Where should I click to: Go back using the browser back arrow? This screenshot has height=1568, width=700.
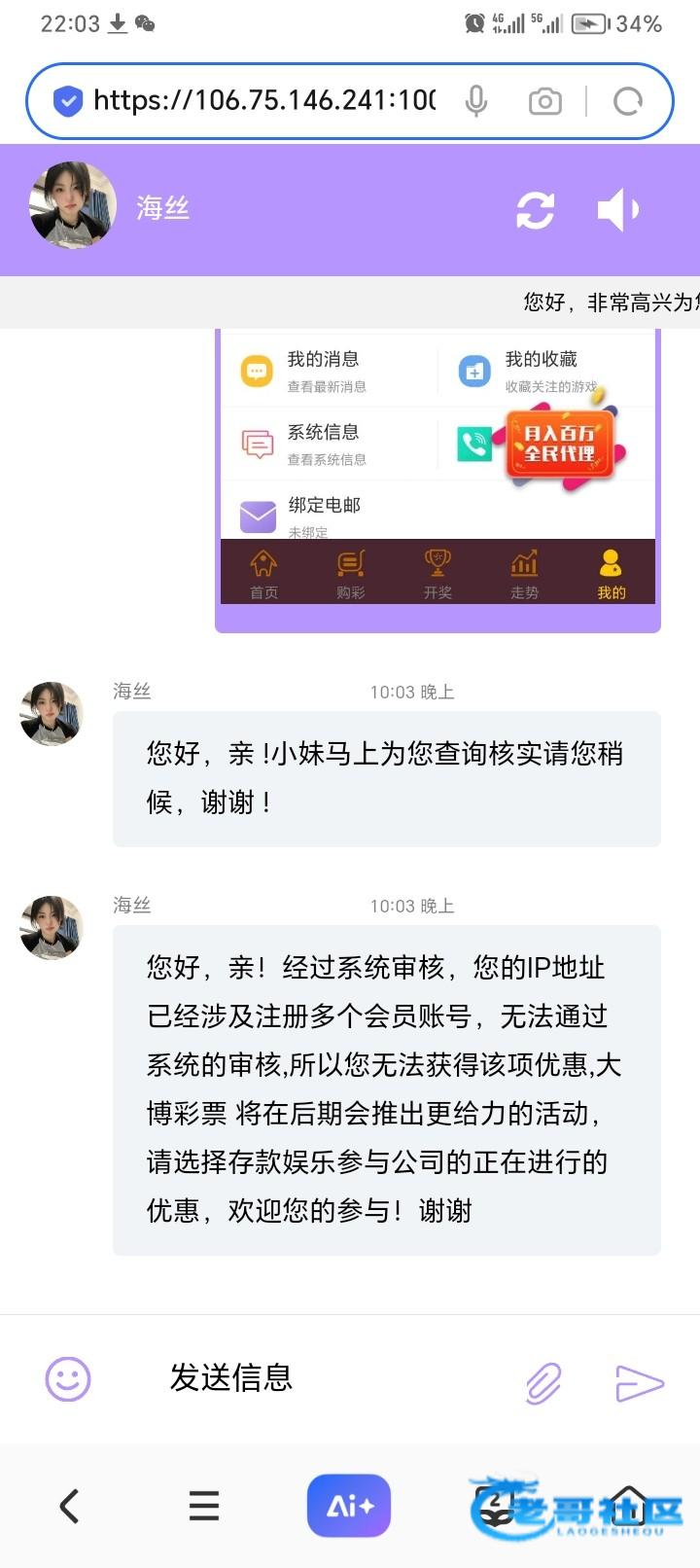[69, 1506]
